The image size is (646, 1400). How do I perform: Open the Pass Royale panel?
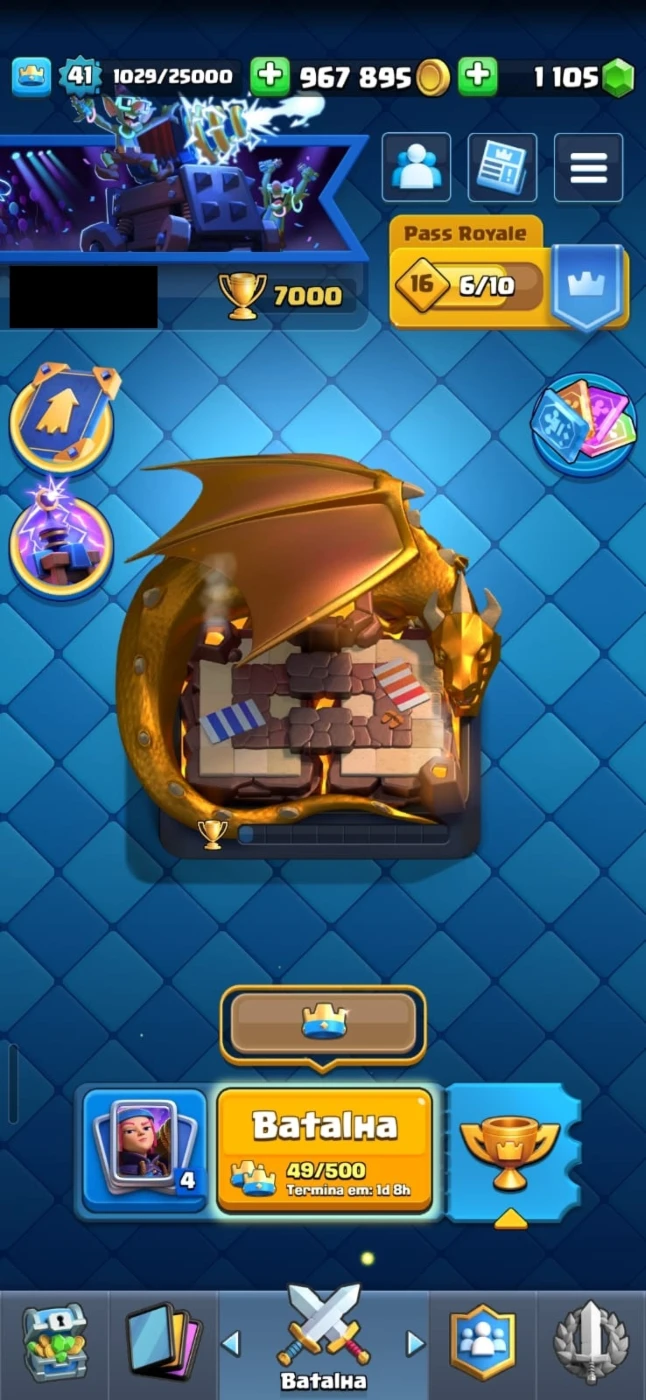pos(509,273)
